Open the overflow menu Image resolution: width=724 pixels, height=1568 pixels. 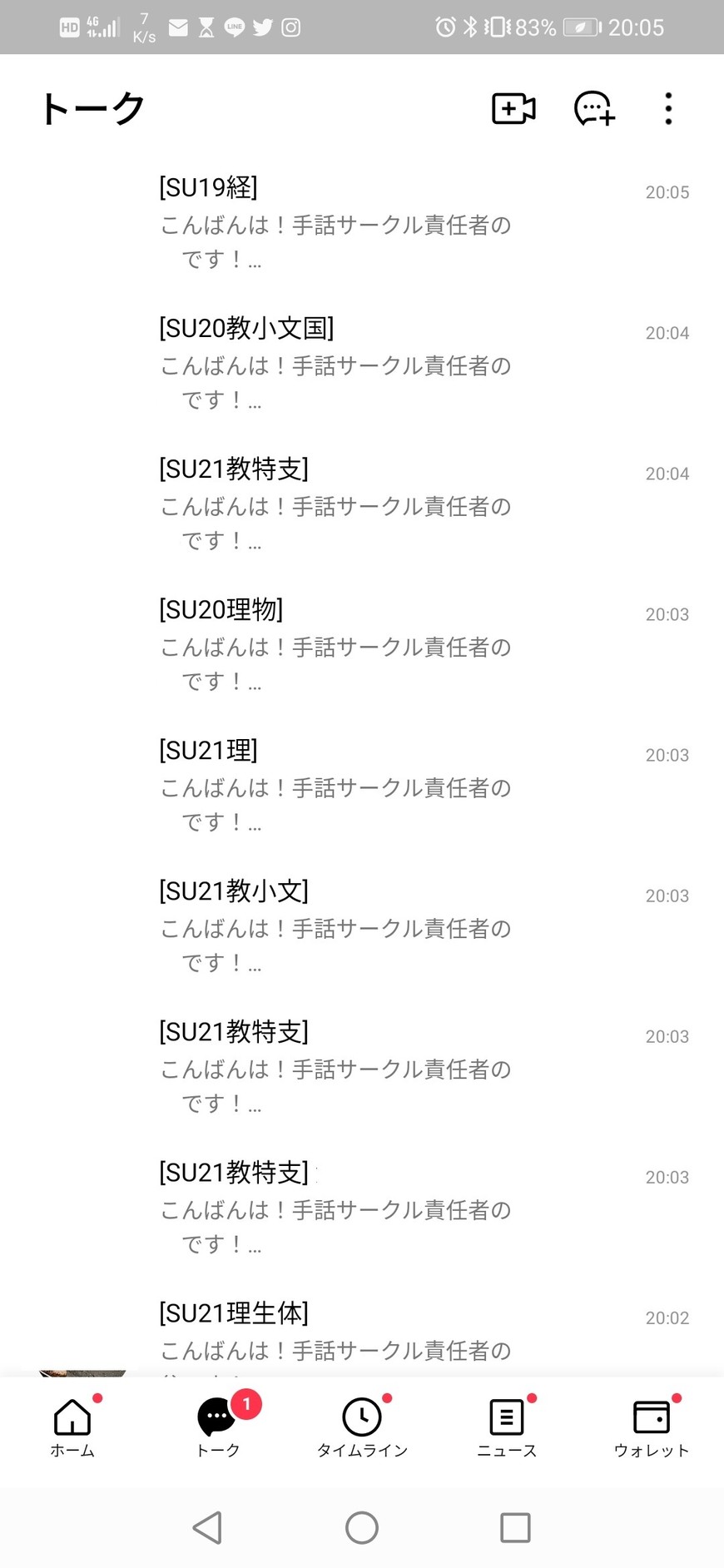tap(668, 109)
